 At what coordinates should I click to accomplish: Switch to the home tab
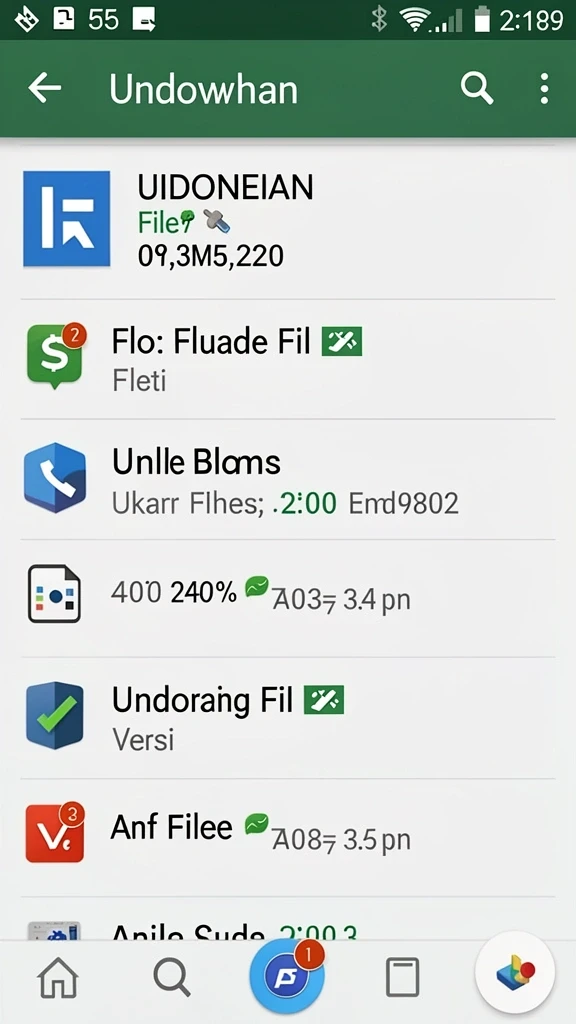(x=58, y=979)
